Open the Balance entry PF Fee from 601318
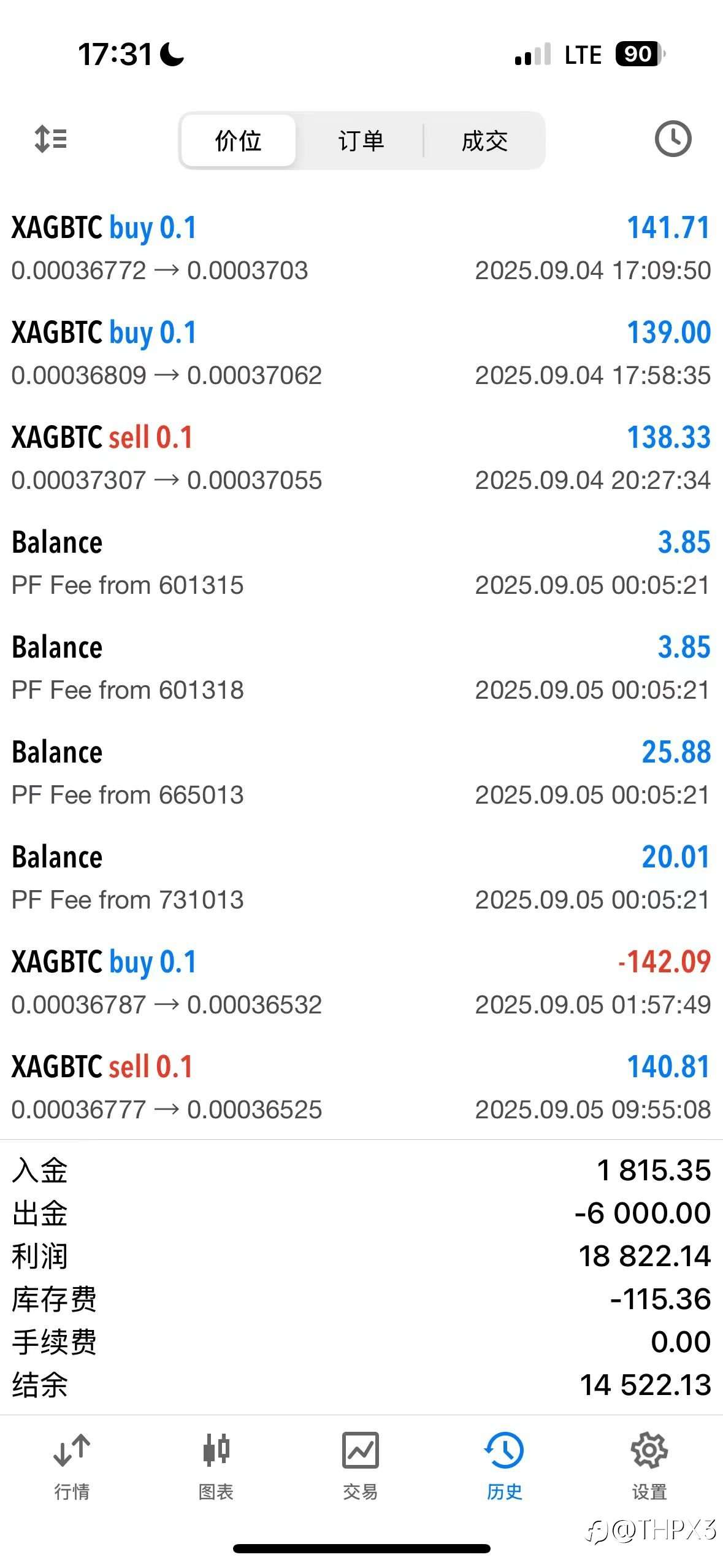 point(361,667)
